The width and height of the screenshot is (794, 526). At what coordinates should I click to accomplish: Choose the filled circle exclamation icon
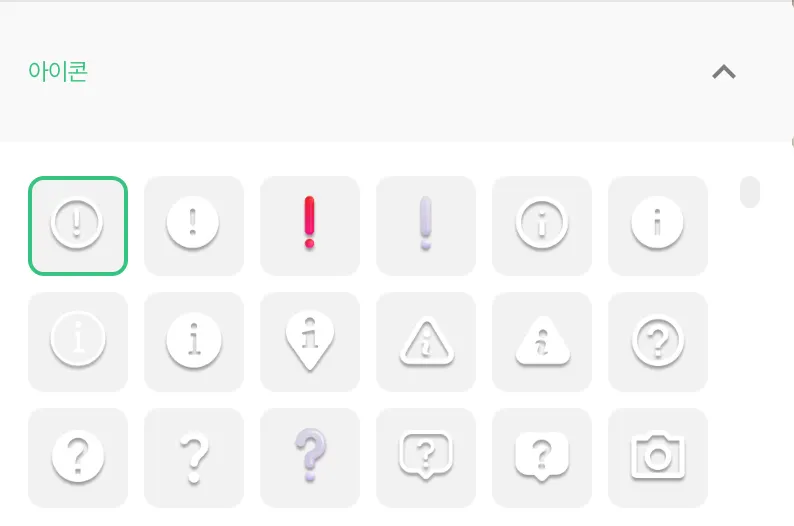tap(193, 225)
